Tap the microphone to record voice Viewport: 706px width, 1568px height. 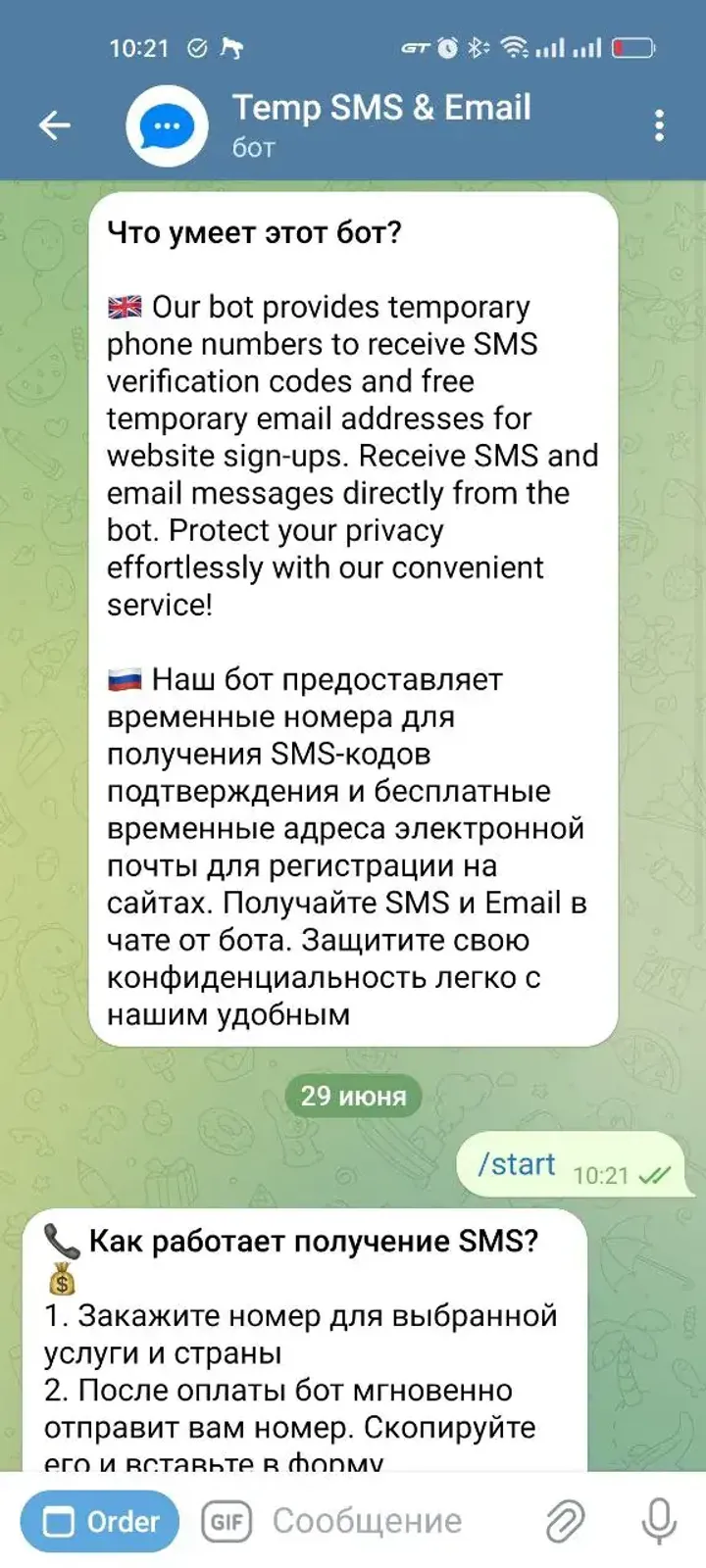[659, 1521]
